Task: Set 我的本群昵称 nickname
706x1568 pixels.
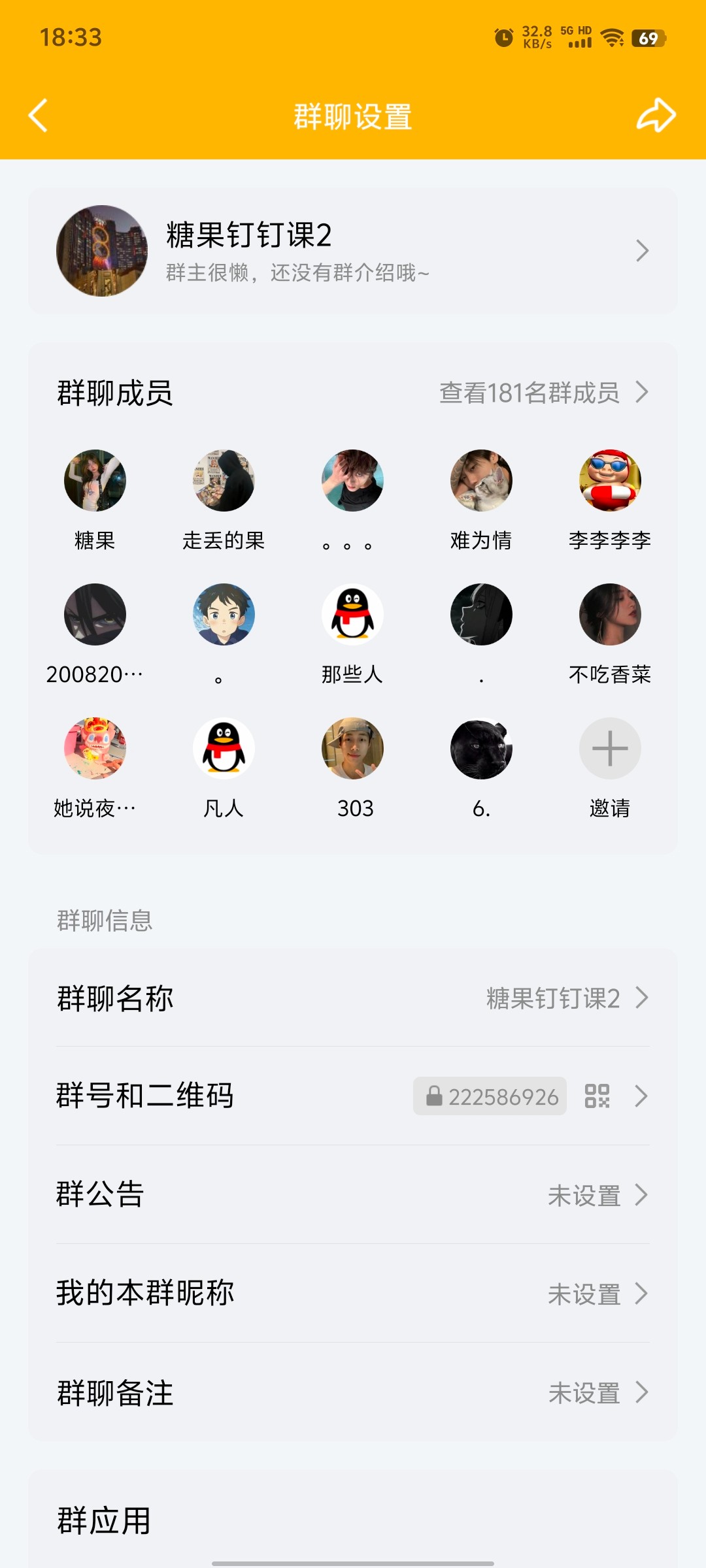Action: click(353, 1294)
